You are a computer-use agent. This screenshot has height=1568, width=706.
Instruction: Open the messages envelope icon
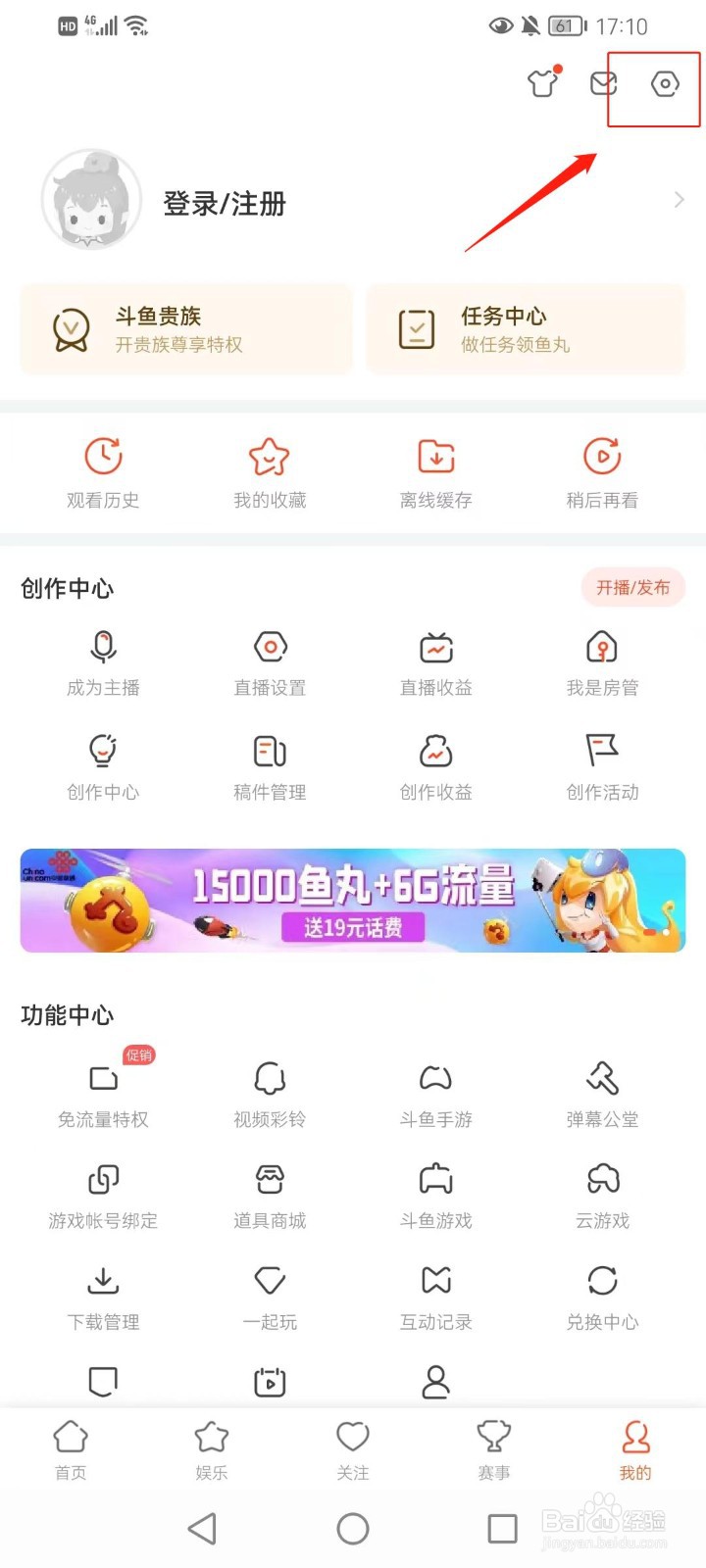[x=601, y=86]
